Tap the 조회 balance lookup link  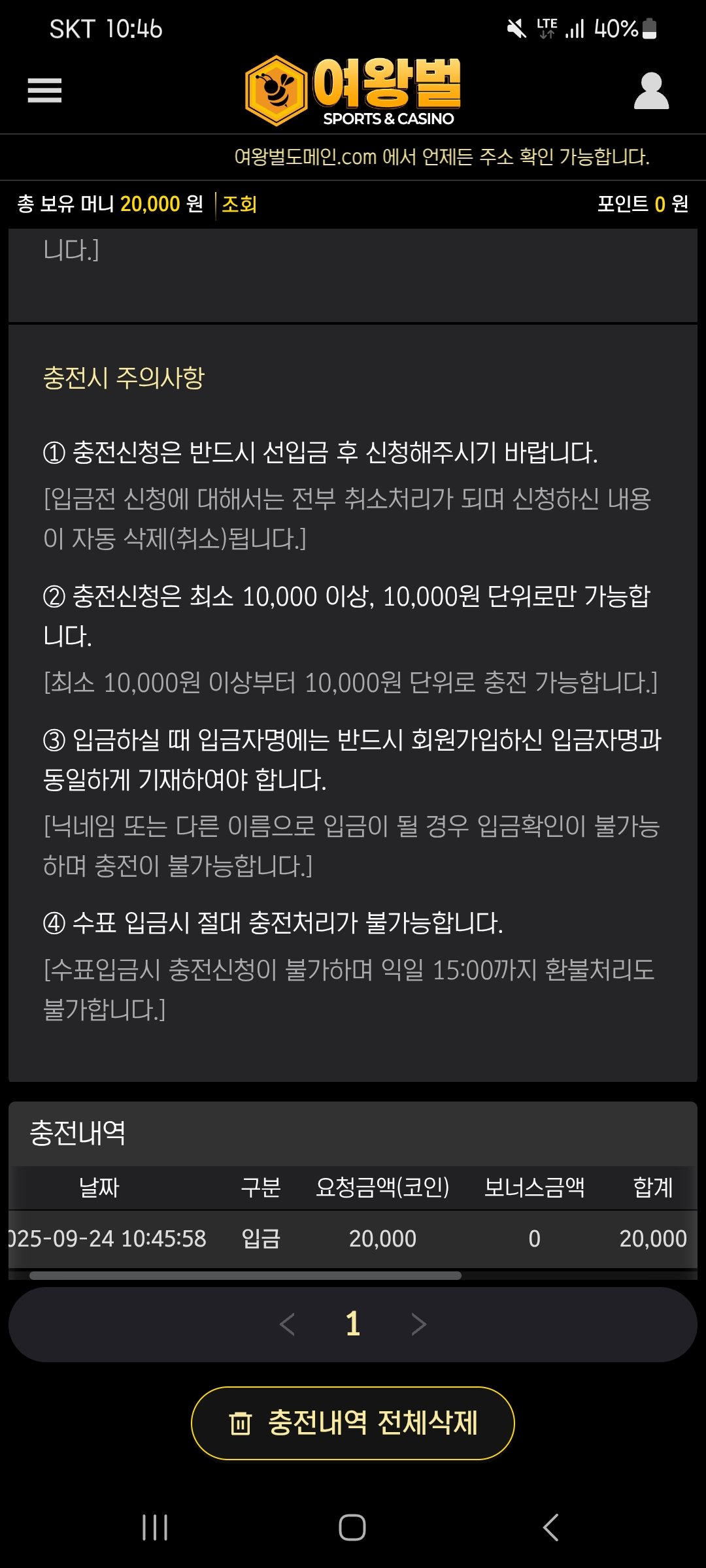click(x=239, y=204)
